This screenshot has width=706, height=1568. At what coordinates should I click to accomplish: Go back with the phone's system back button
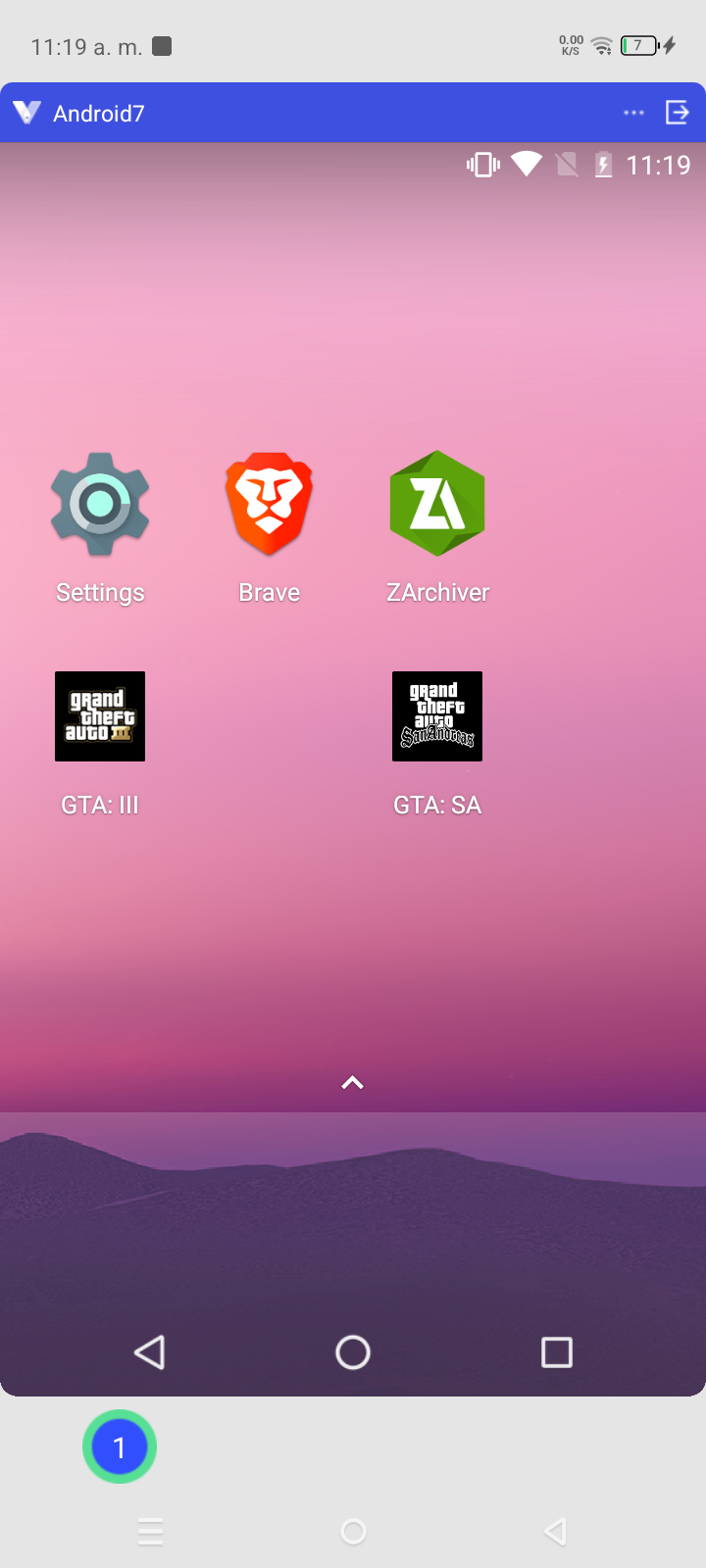pyautogui.click(x=555, y=1531)
